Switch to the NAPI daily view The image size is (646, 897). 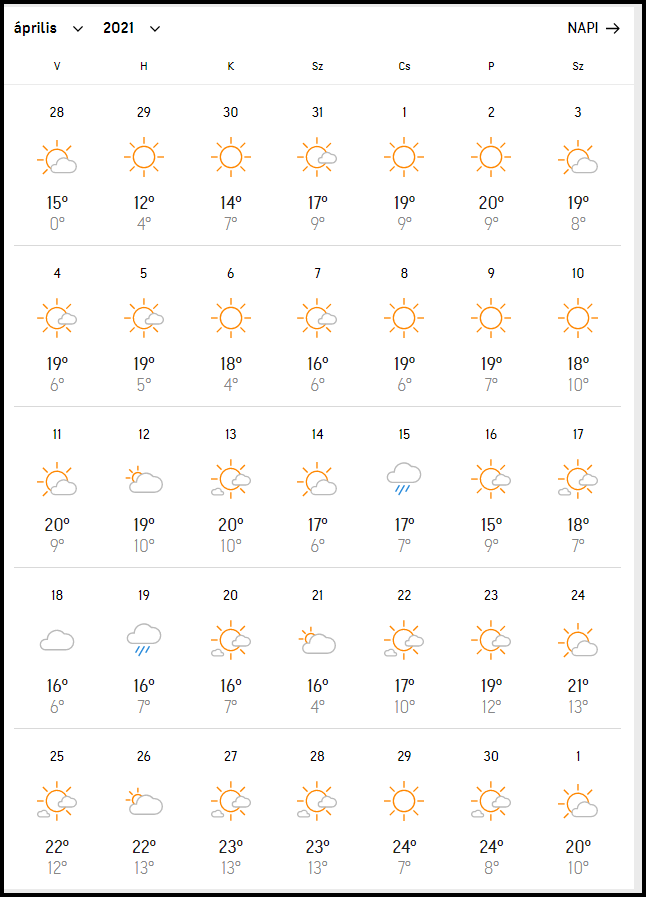click(593, 28)
